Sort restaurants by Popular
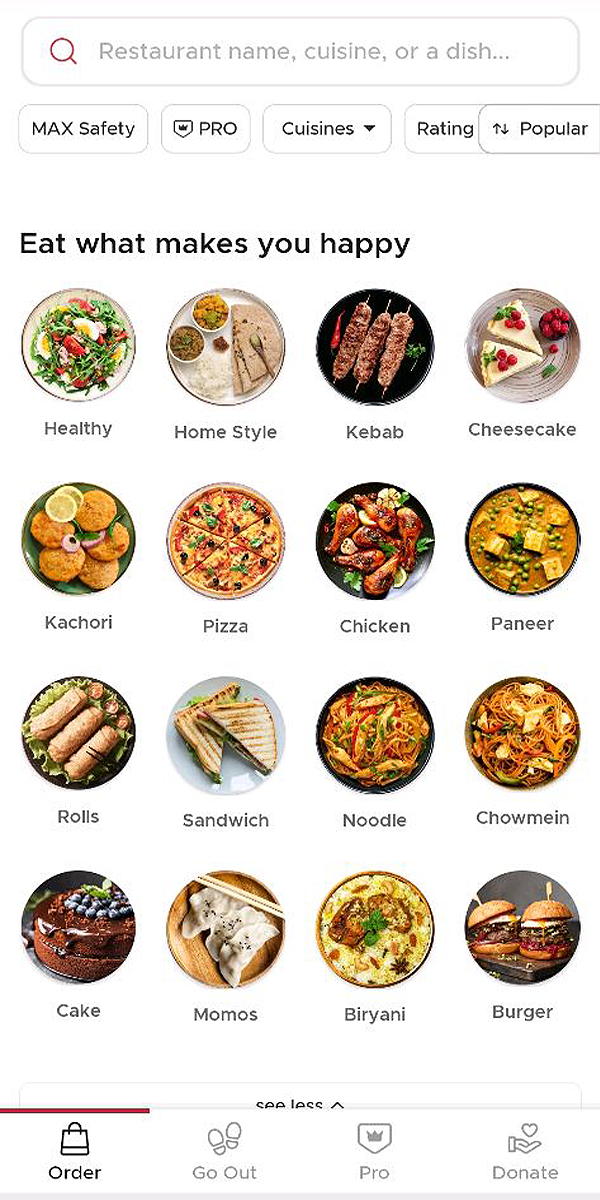This screenshot has width=600, height=1200. pyautogui.click(x=540, y=129)
